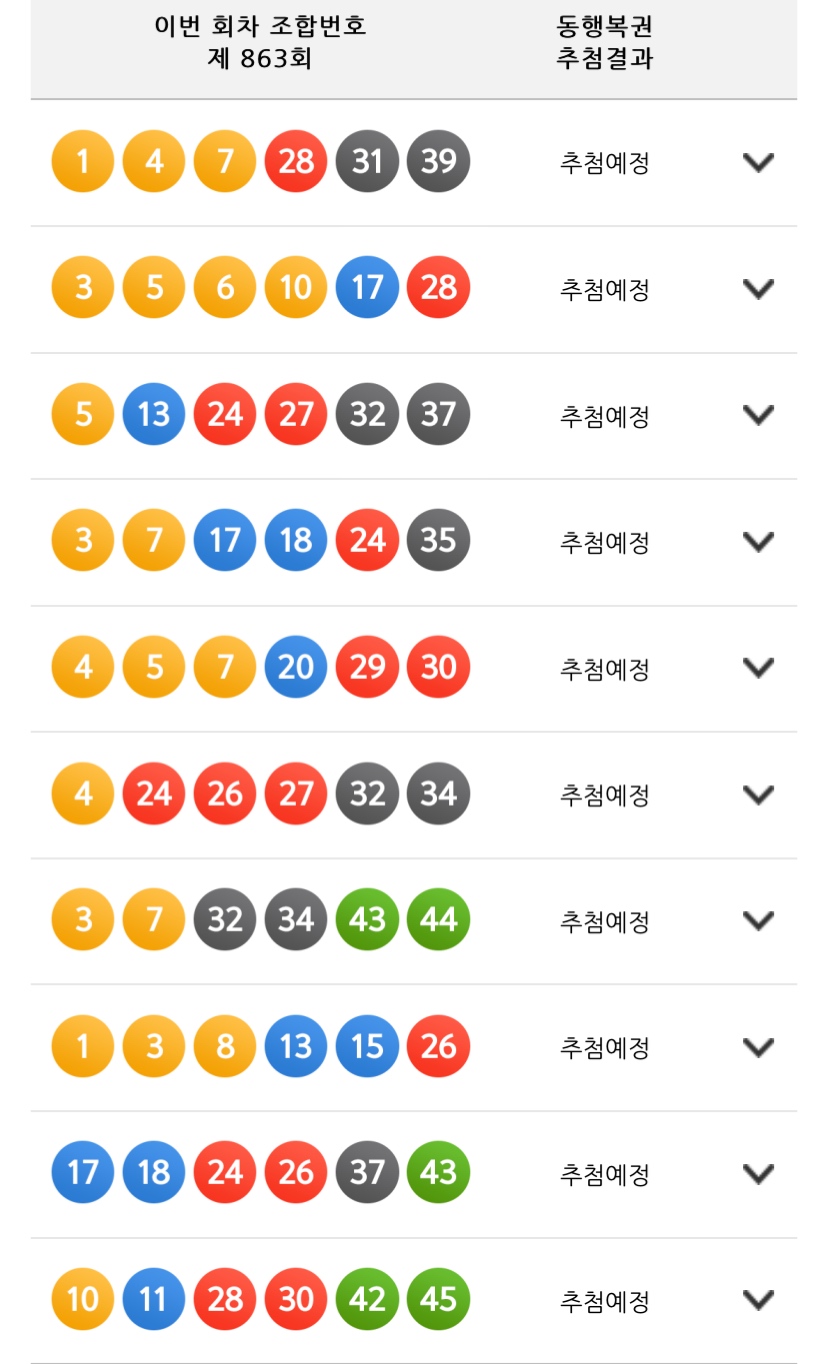Expand the row with numbers 17 18 24 26 37 43
828x1364 pixels.
pyautogui.click(x=759, y=1173)
